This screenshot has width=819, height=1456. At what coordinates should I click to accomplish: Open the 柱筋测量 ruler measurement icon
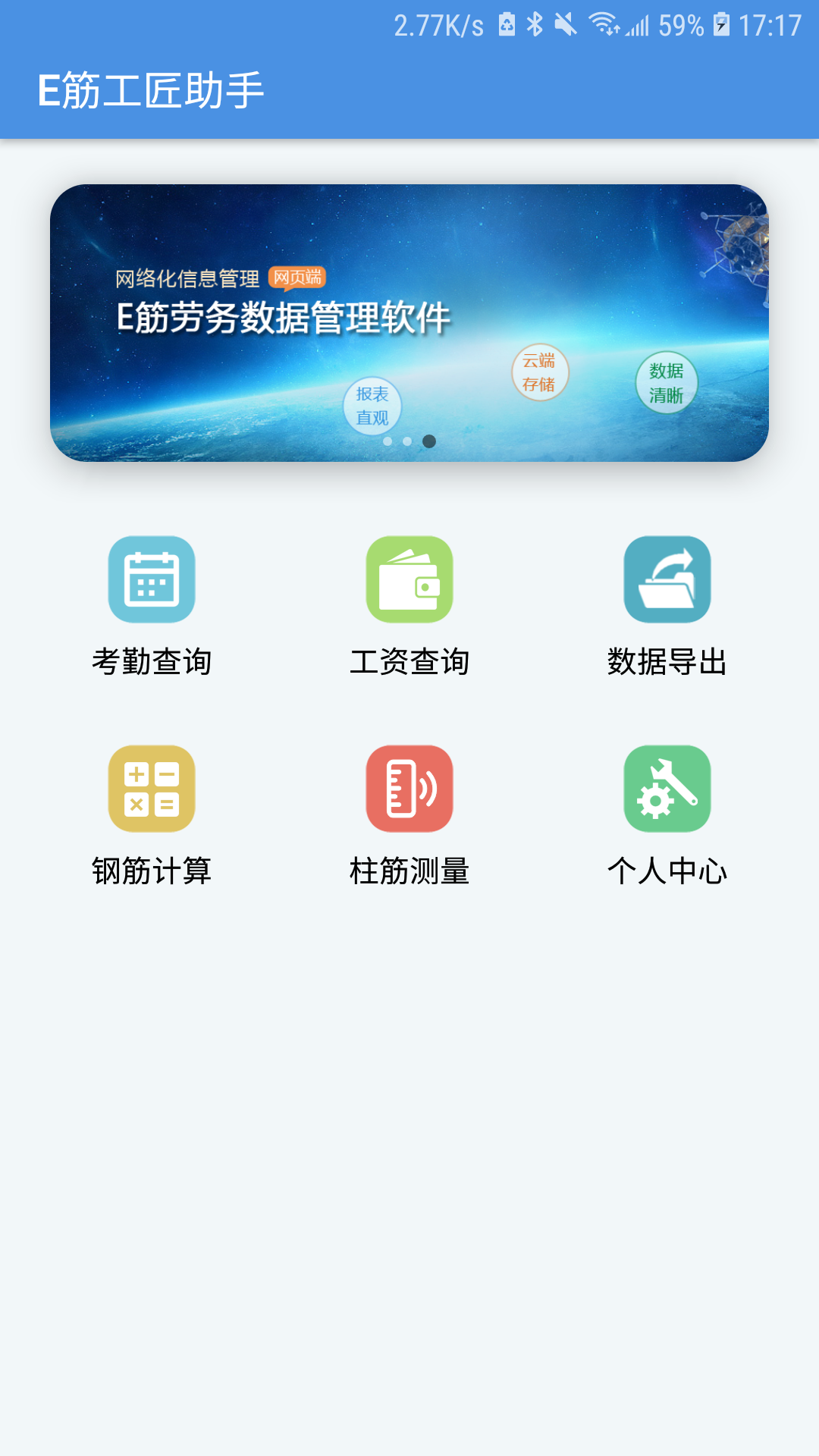[409, 789]
